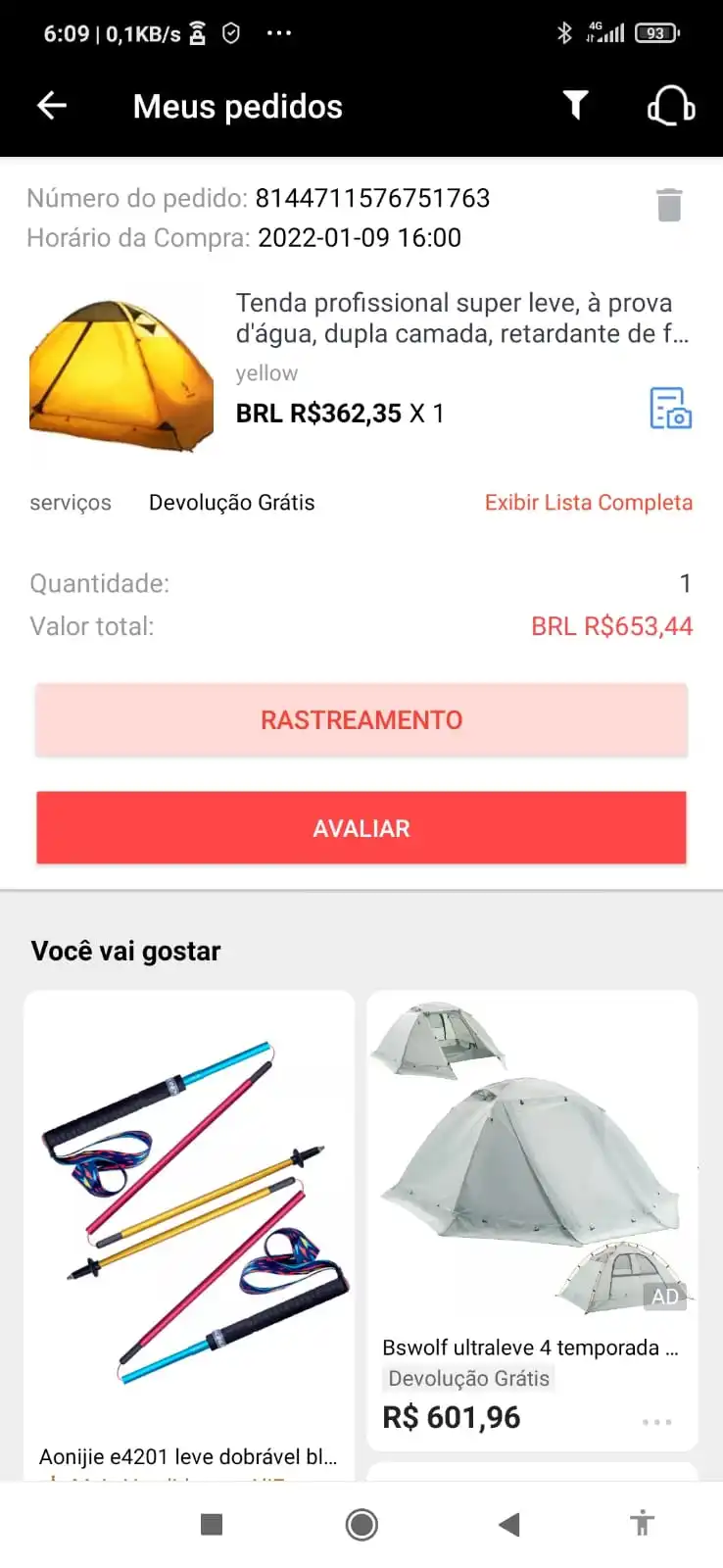This screenshot has height=1568, width=723.
Task: Delete this order with trash icon
Action: (x=669, y=205)
